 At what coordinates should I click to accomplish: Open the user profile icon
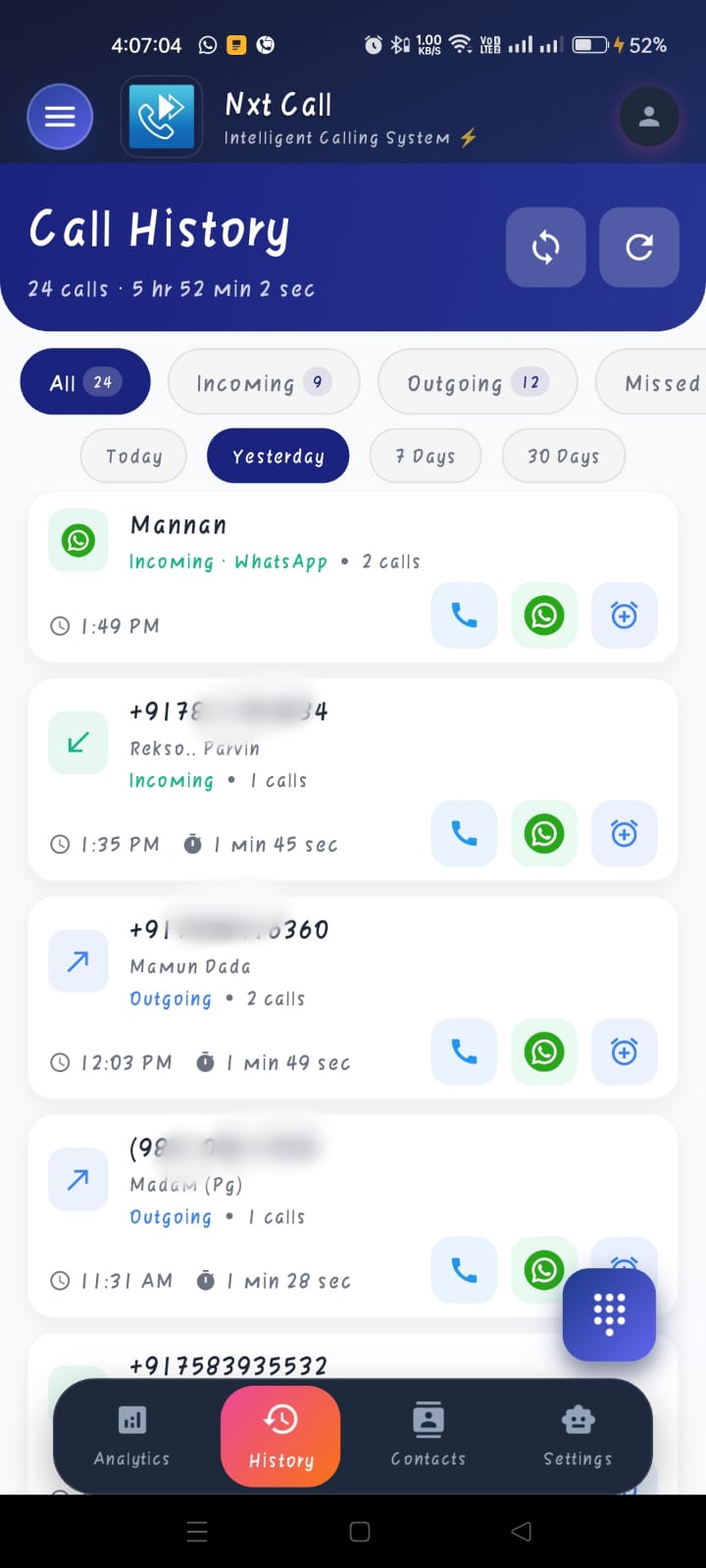pyautogui.click(x=648, y=118)
